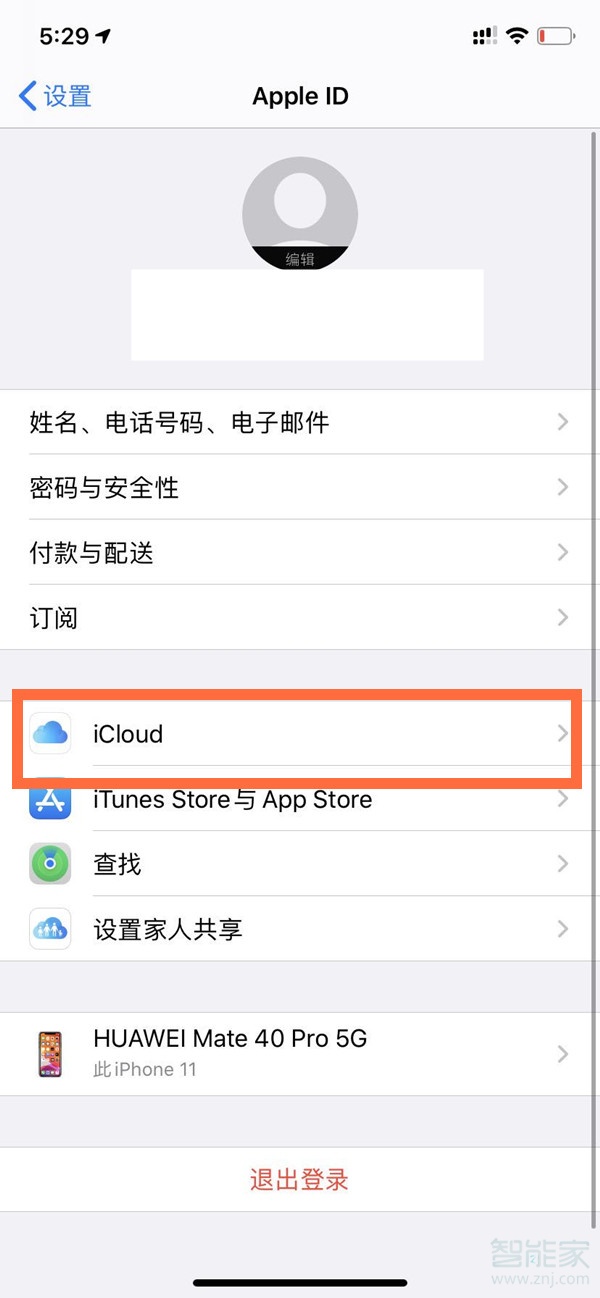Tap 退出登录 to sign out
The image size is (600, 1298).
300,1180
